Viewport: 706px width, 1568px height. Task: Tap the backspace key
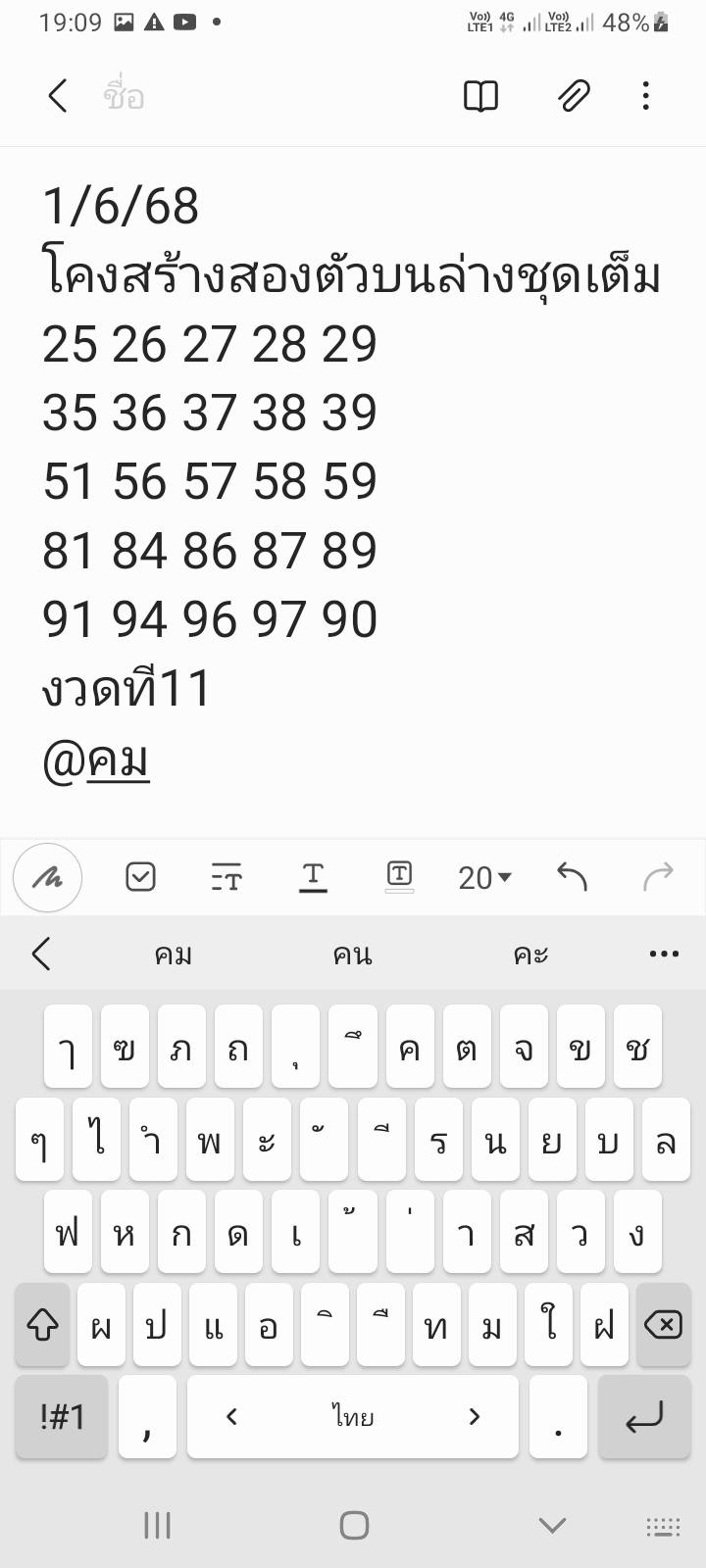coord(664,1325)
